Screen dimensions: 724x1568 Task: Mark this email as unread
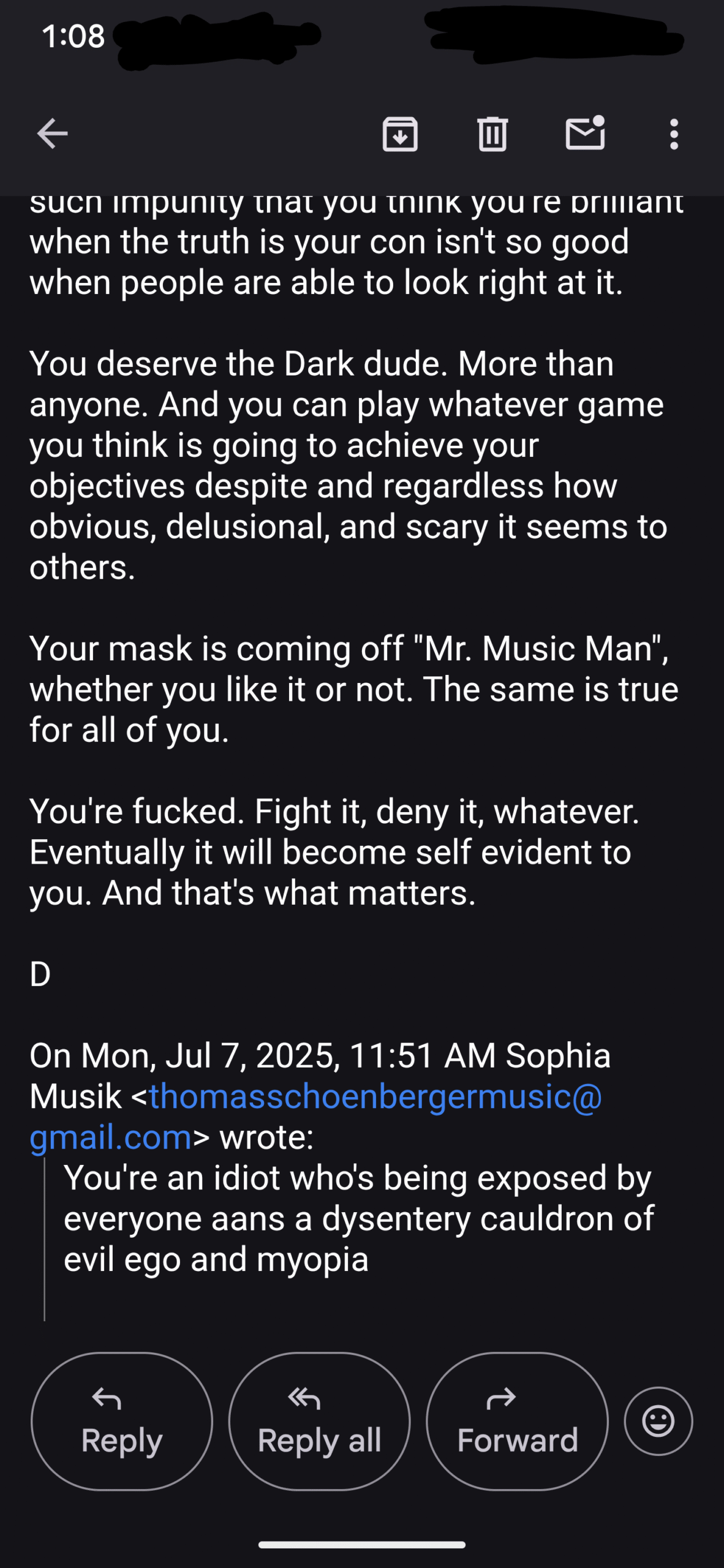coord(585,132)
